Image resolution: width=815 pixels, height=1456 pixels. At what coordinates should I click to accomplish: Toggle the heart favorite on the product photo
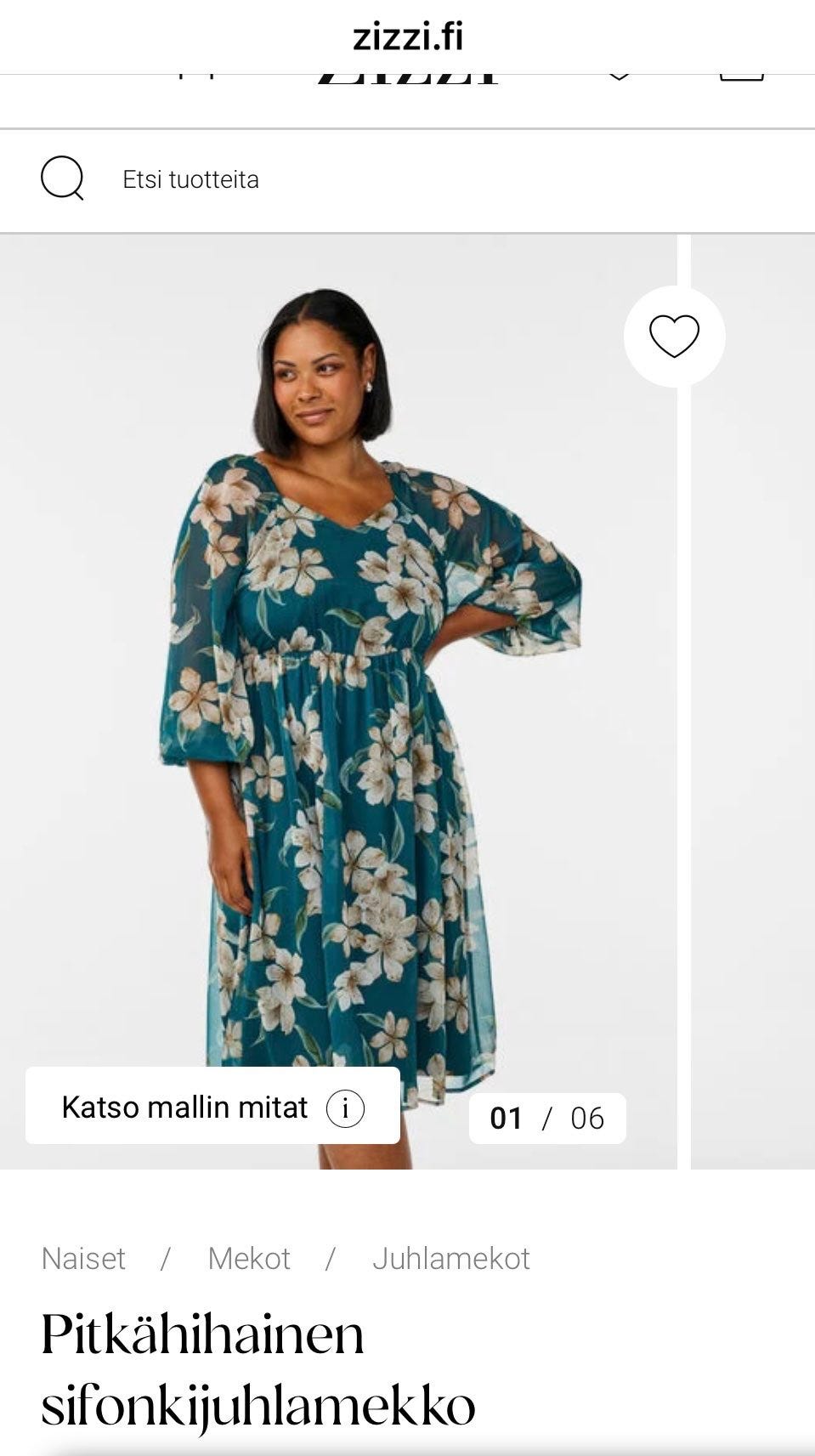pyautogui.click(x=675, y=336)
